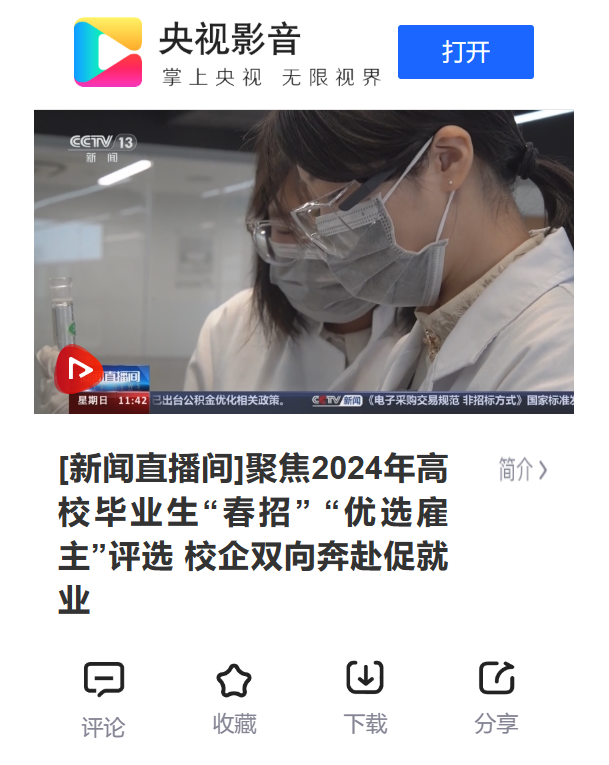Add video to 收藏 favorites

pos(234,698)
